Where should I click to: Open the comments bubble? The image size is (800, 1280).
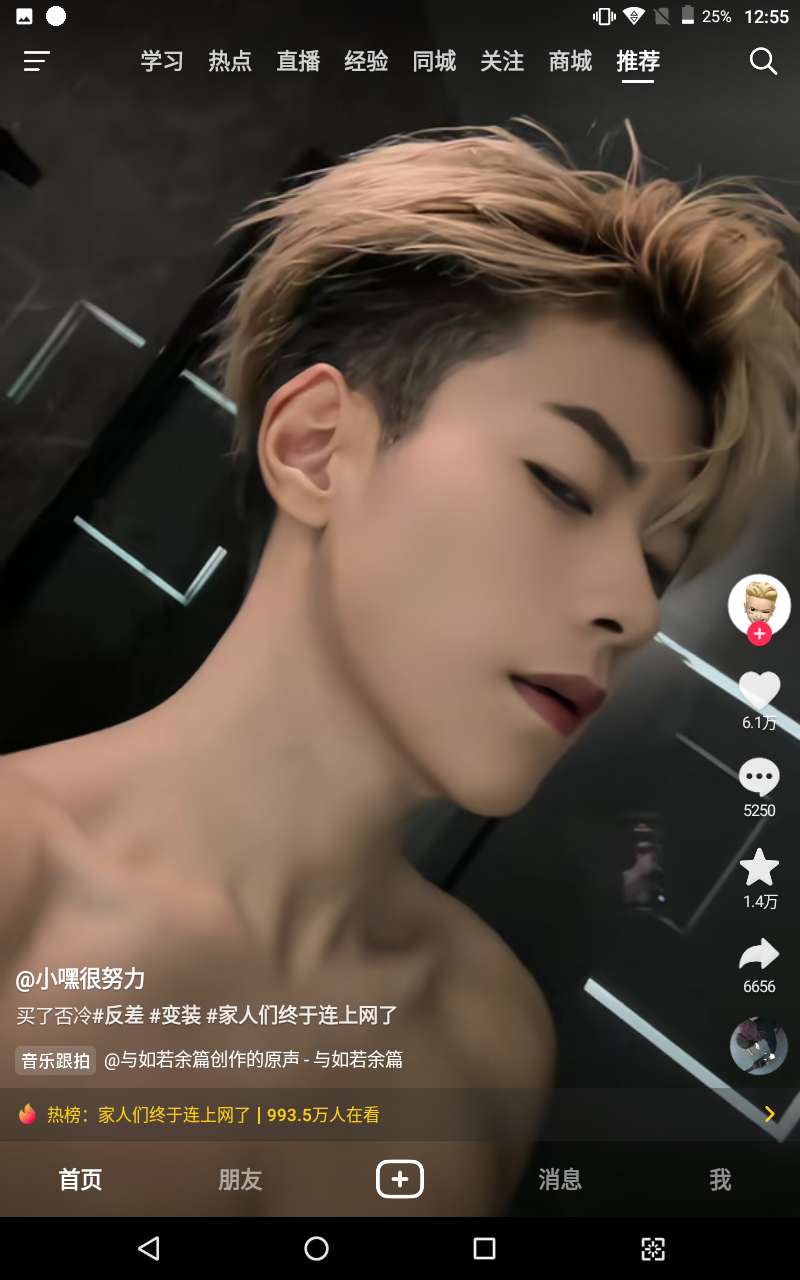pos(759,777)
